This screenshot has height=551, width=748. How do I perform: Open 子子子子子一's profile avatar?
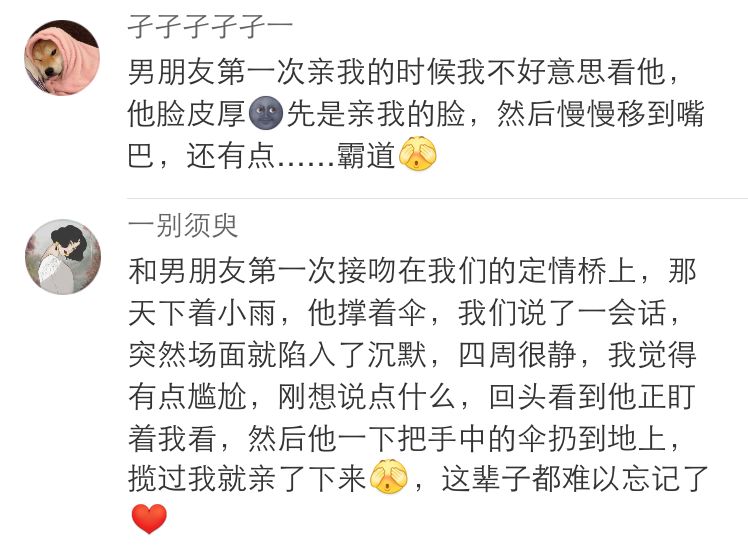[x=62, y=57]
